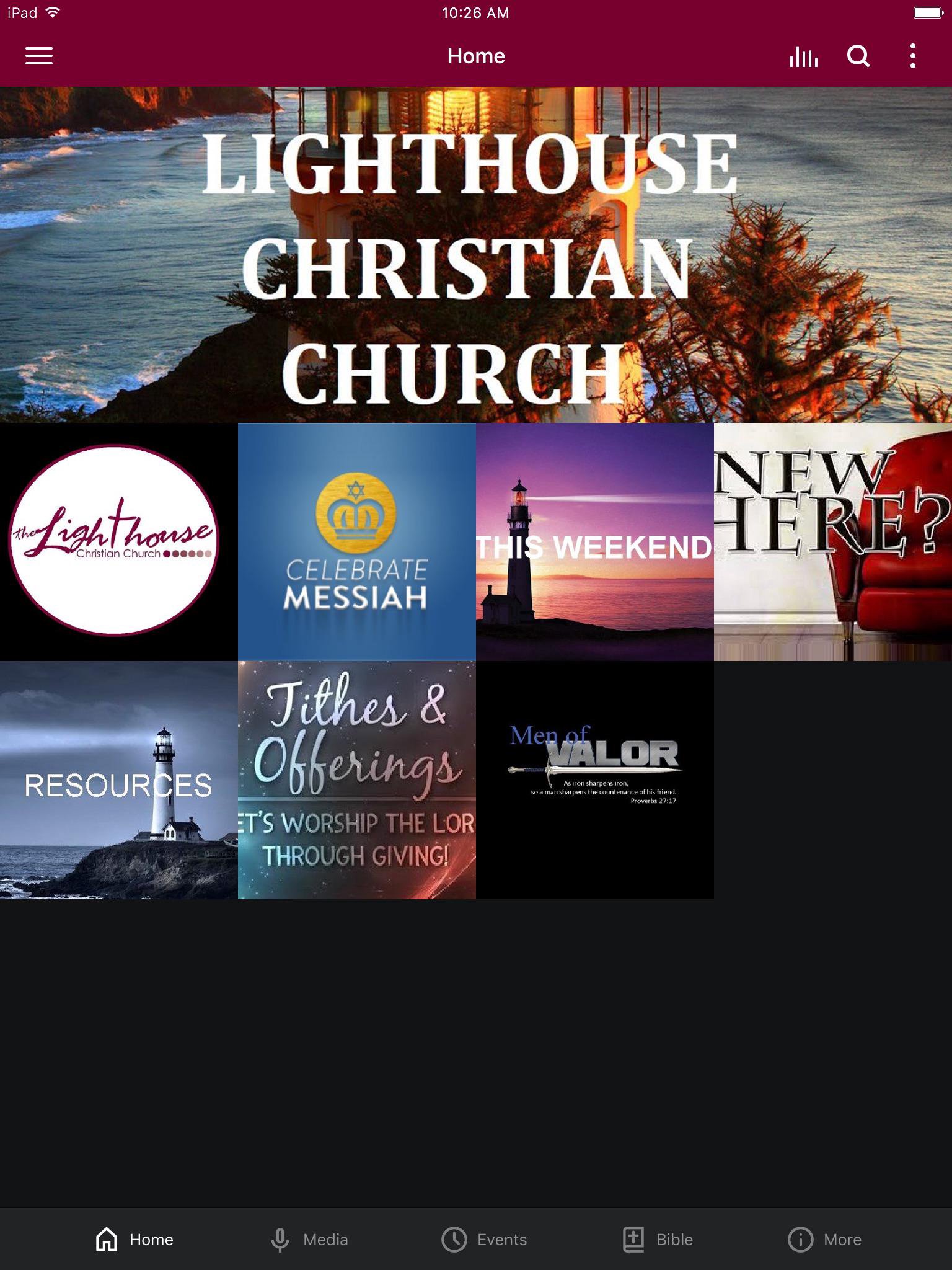
Task: Open the media stats icon in top bar
Action: 803,56
